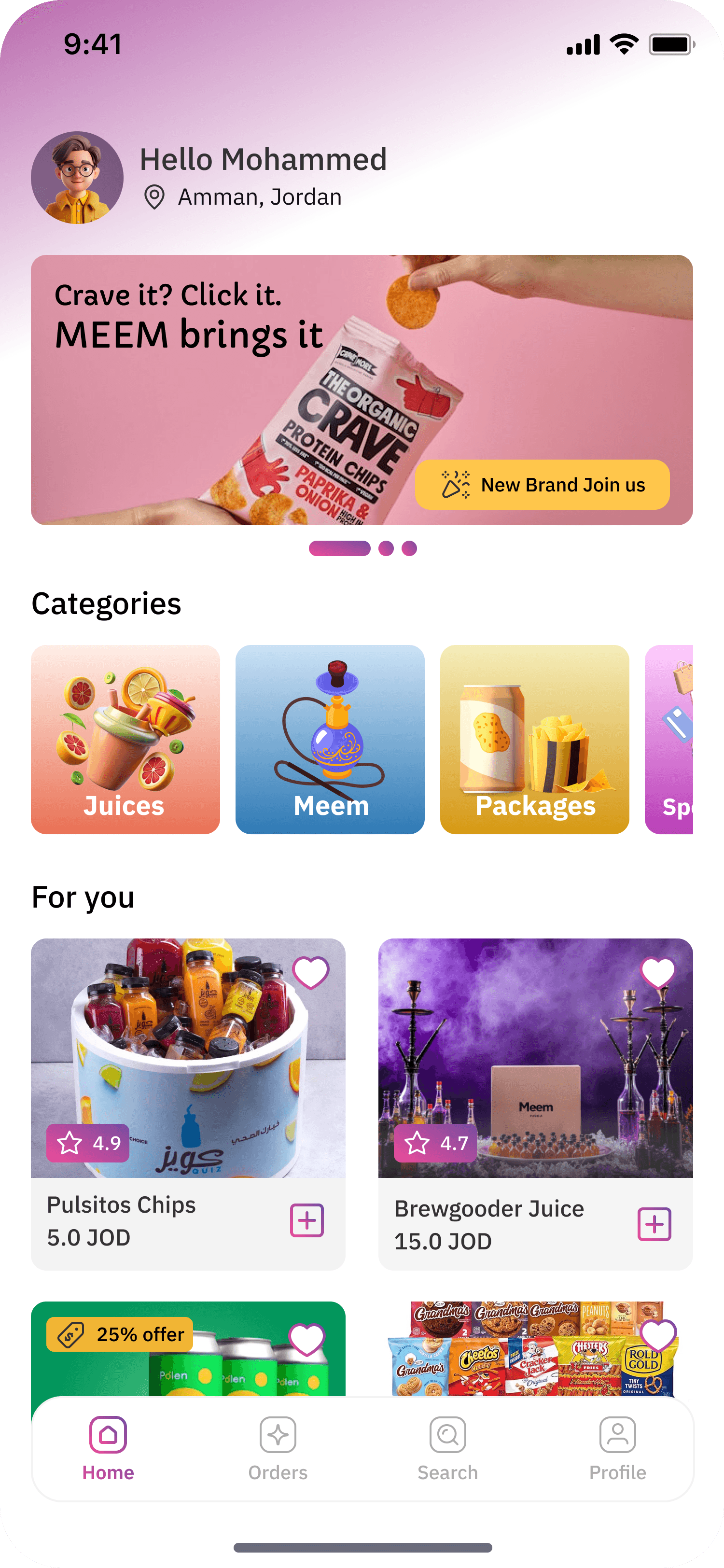Select the third carousel indicator dot
The image size is (724, 1568).
click(410, 549)
